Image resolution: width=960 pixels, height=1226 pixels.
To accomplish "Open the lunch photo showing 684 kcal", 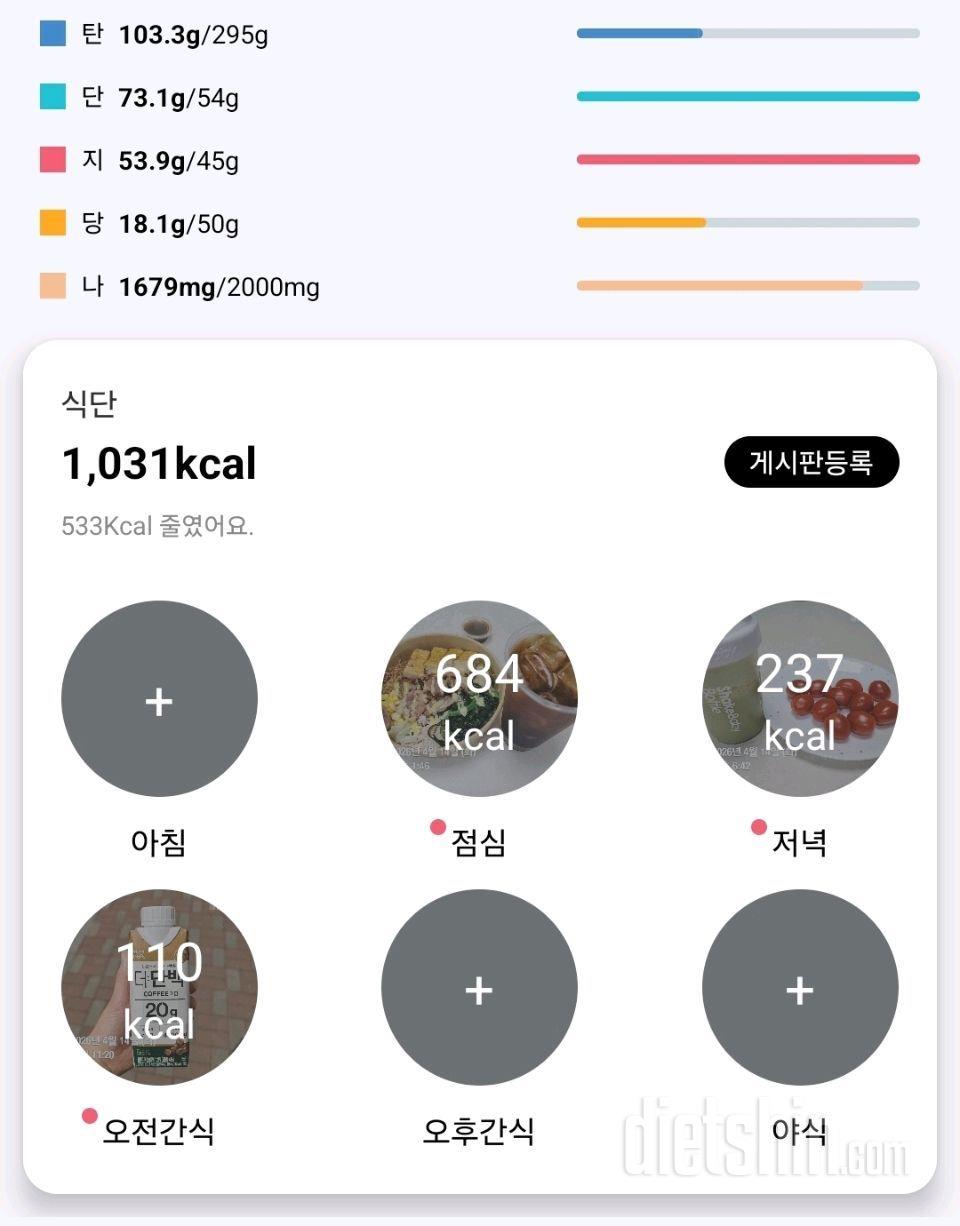I will pyautogui.click(x=478, y=700).
